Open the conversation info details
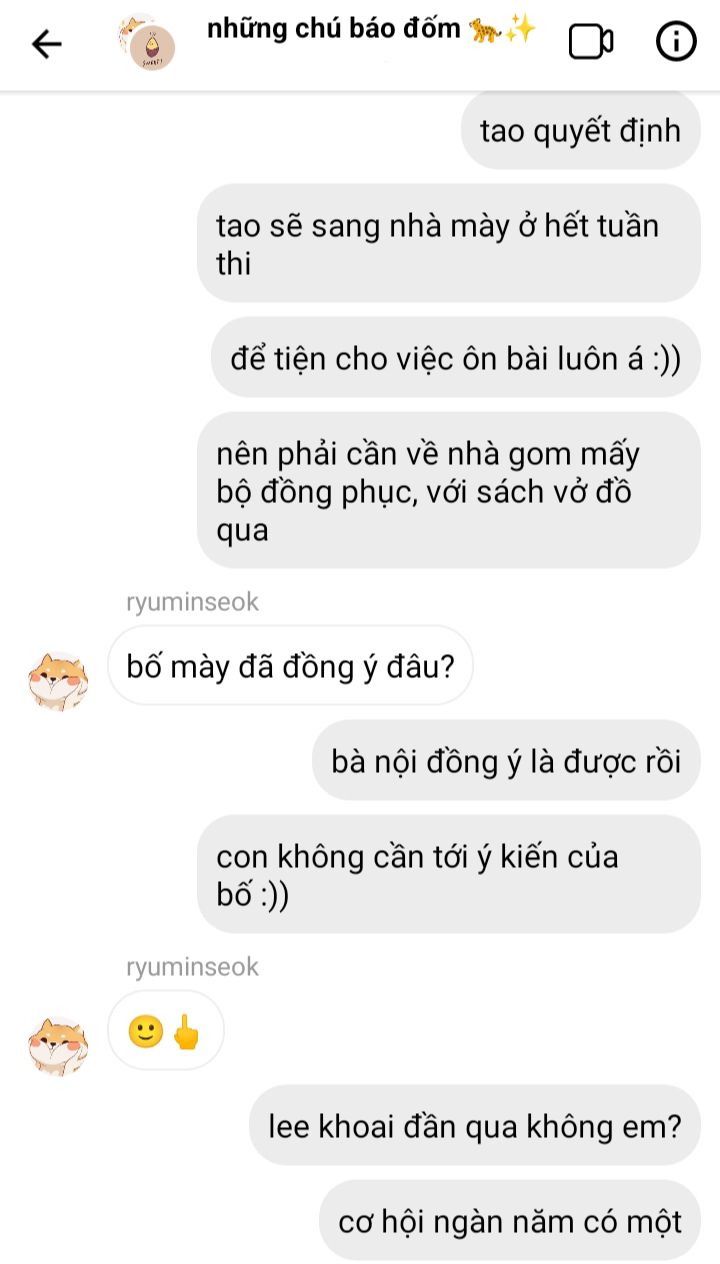 click(x=675, y=42)
